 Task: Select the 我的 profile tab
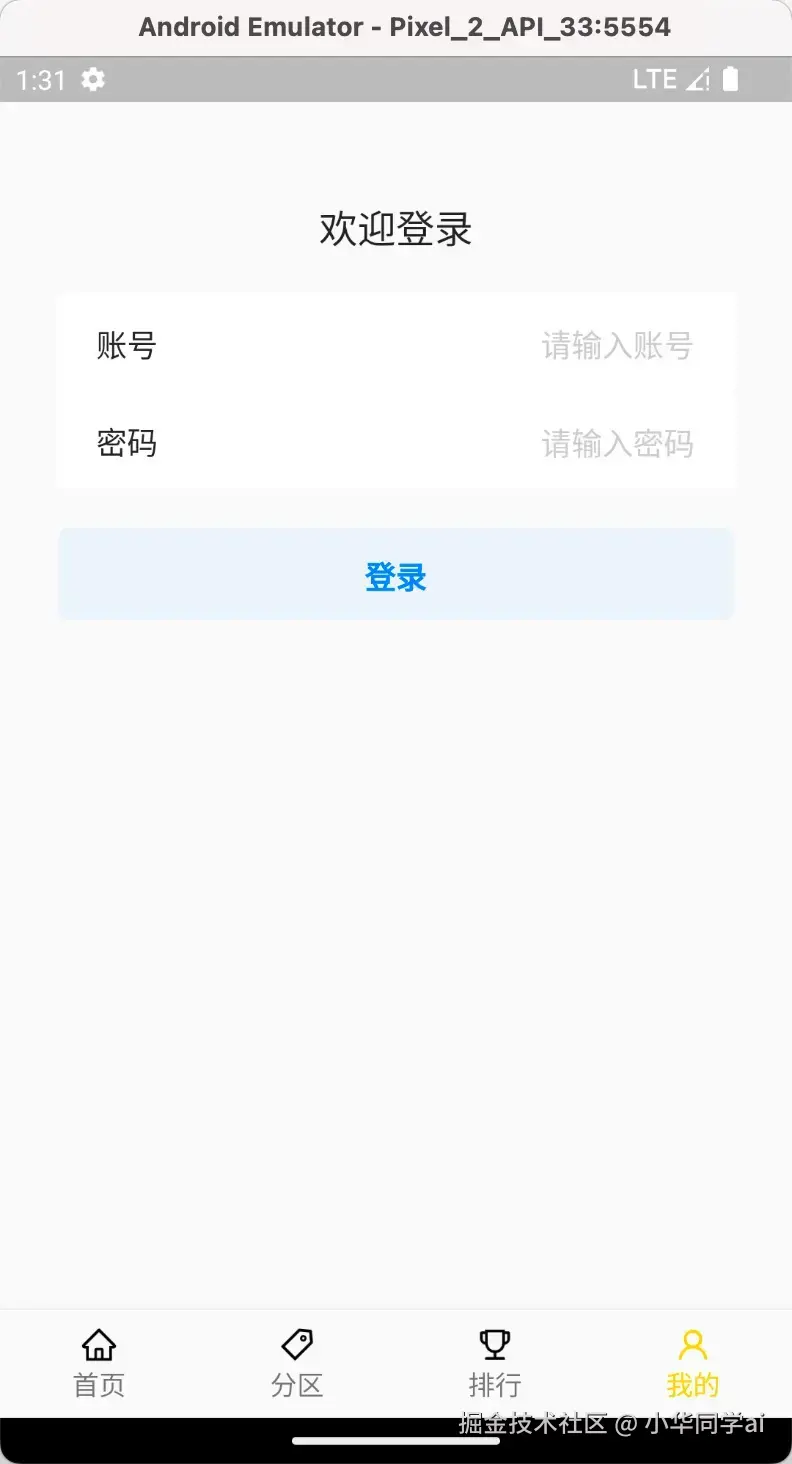pos(692,1362)
